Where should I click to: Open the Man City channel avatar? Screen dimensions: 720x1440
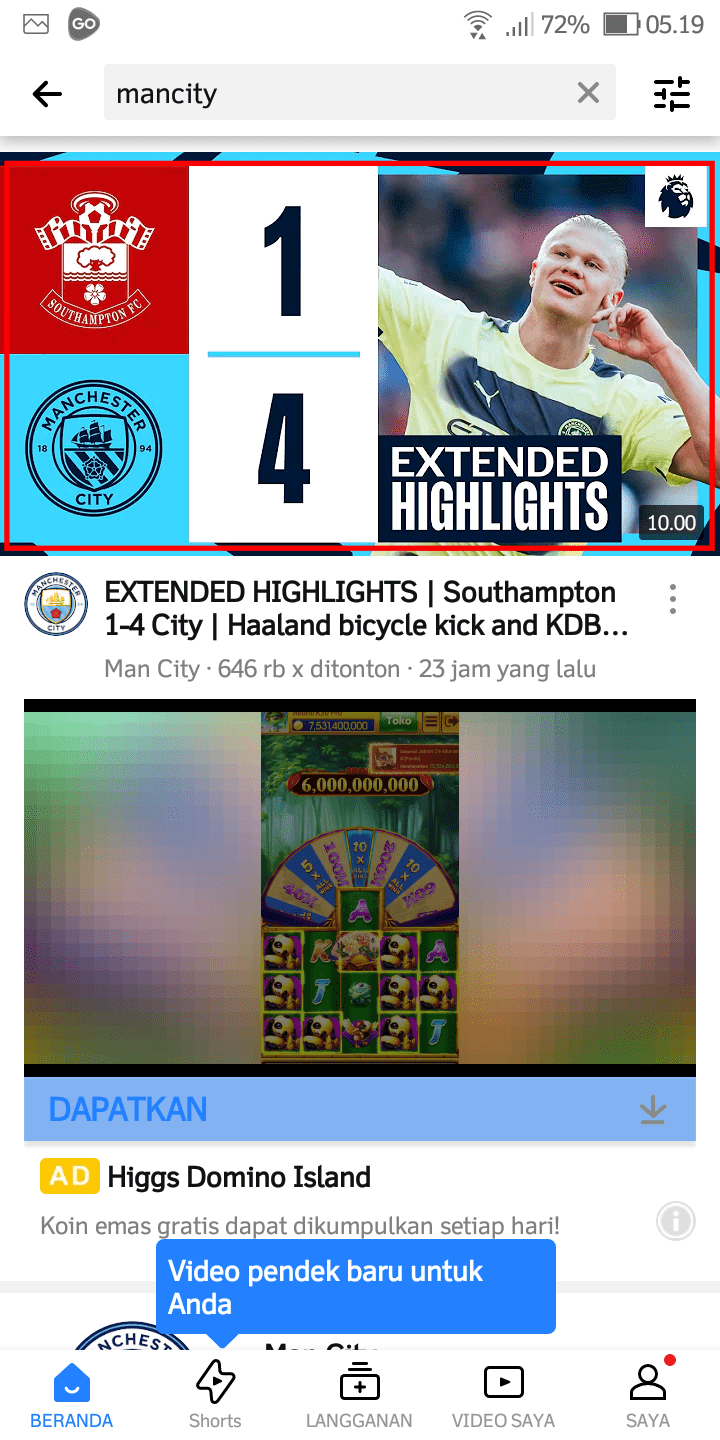tap(56, 604)
